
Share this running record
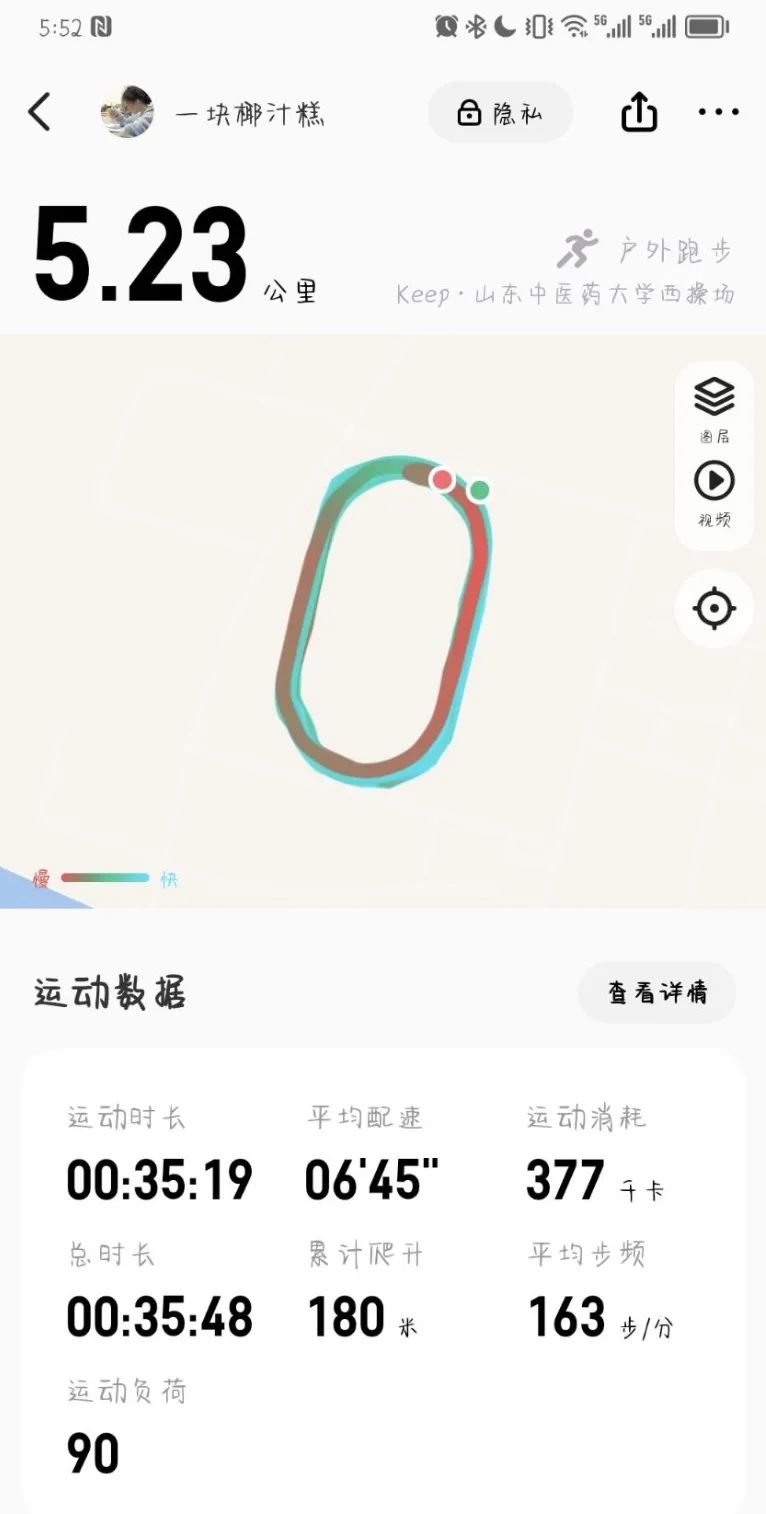(639, 112)
